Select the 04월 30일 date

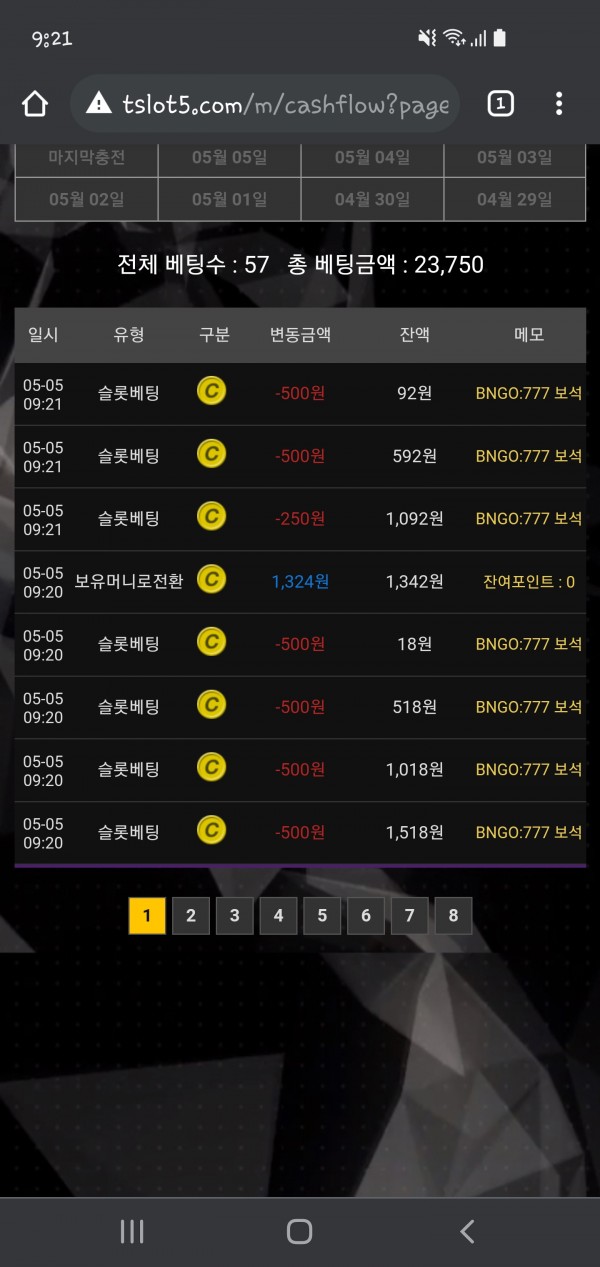(x=372, y=199)
